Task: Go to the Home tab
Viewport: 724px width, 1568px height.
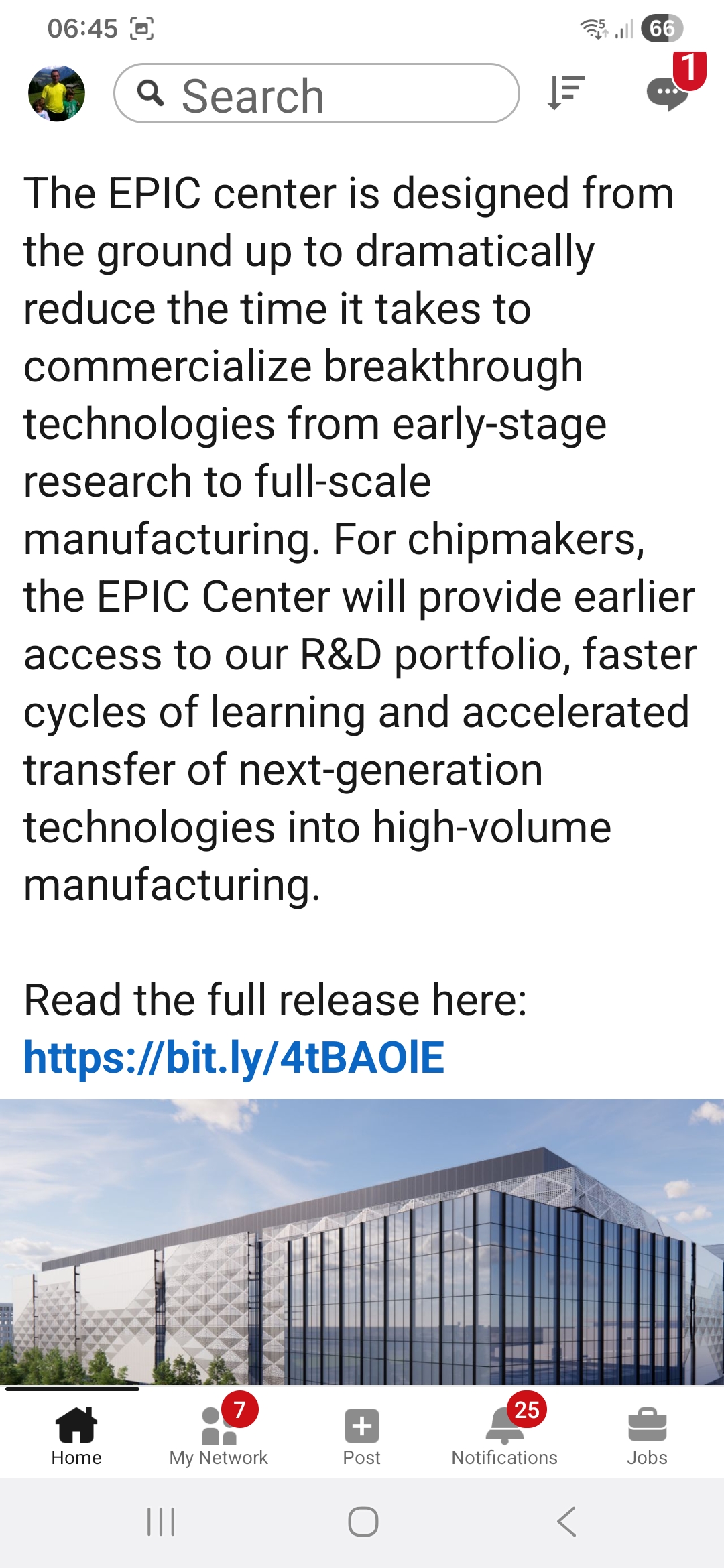Action: 76,1435
